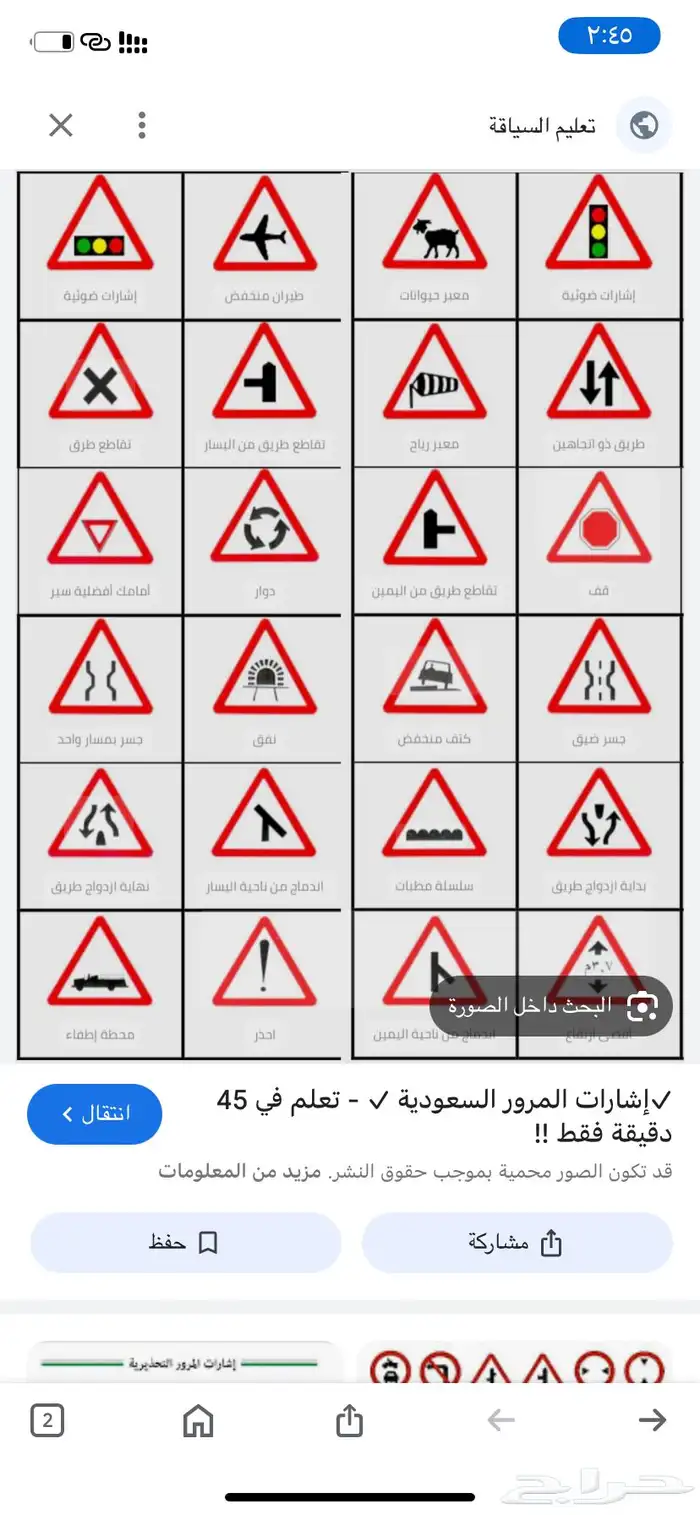This screenshot has width=700, height=1515.
Task: Open the page title link about Saudi traffic signs
Action: pyautogui.click(x=443, y=1116)
